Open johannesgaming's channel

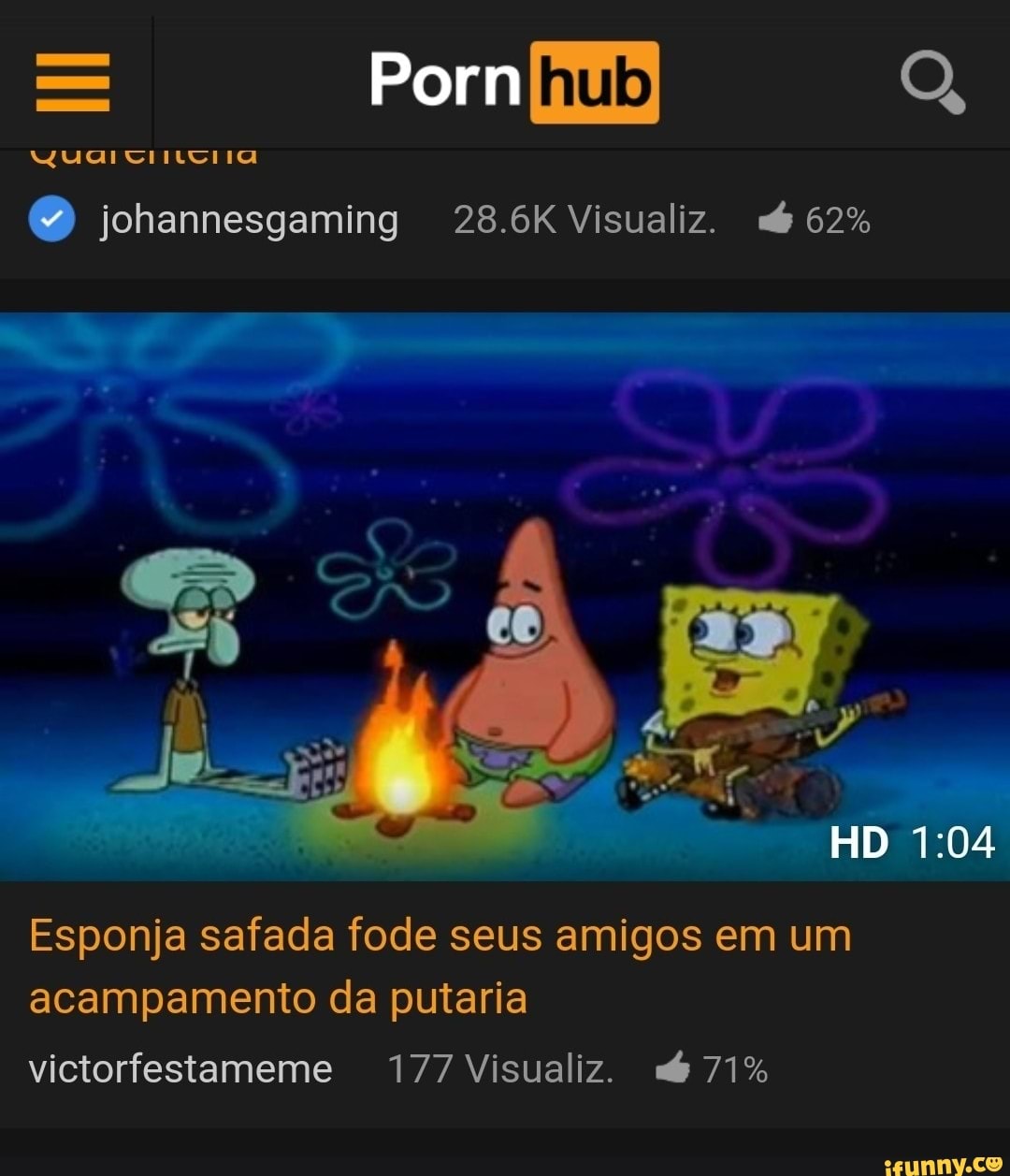tap(249, 221)
